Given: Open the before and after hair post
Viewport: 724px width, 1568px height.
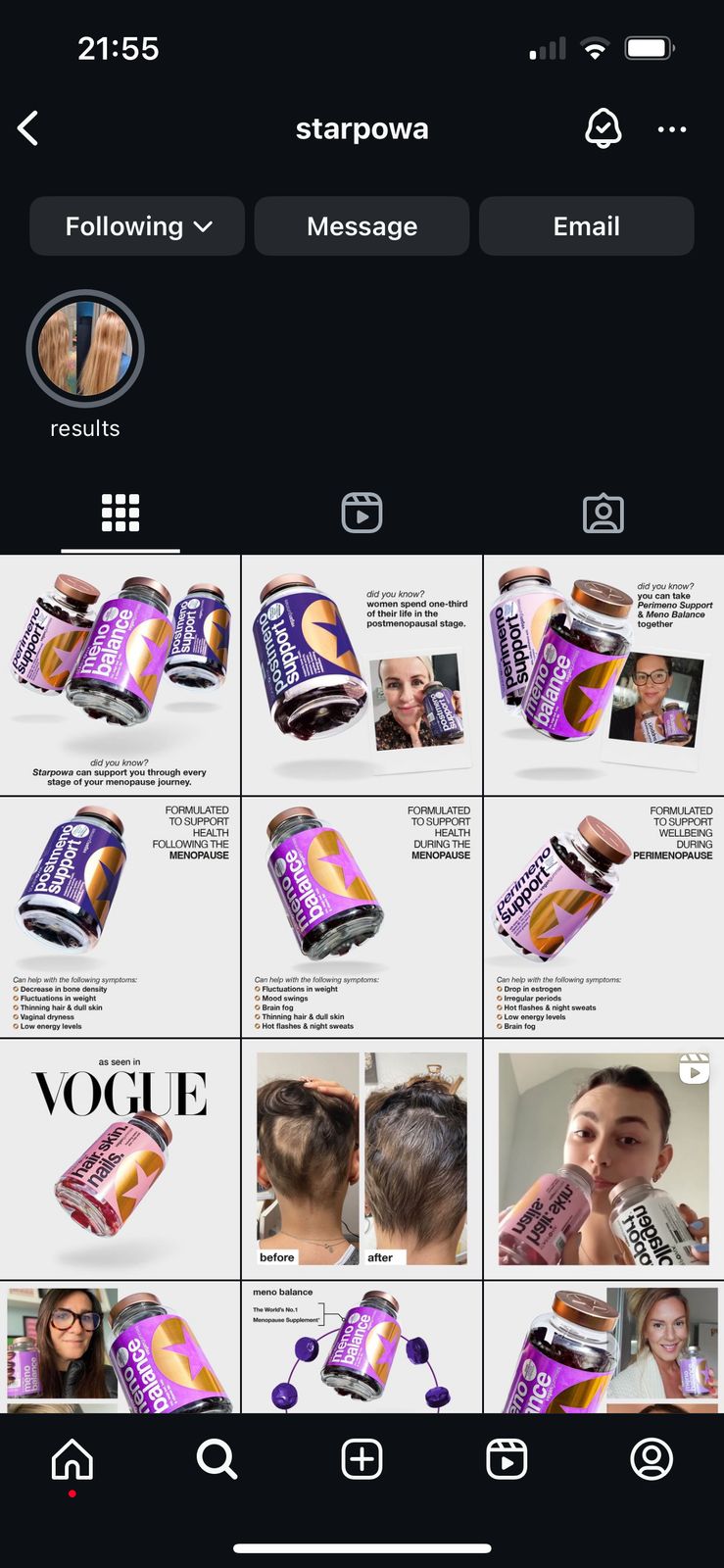Looking at the screenshot, I should click(x=362, y=1159).
